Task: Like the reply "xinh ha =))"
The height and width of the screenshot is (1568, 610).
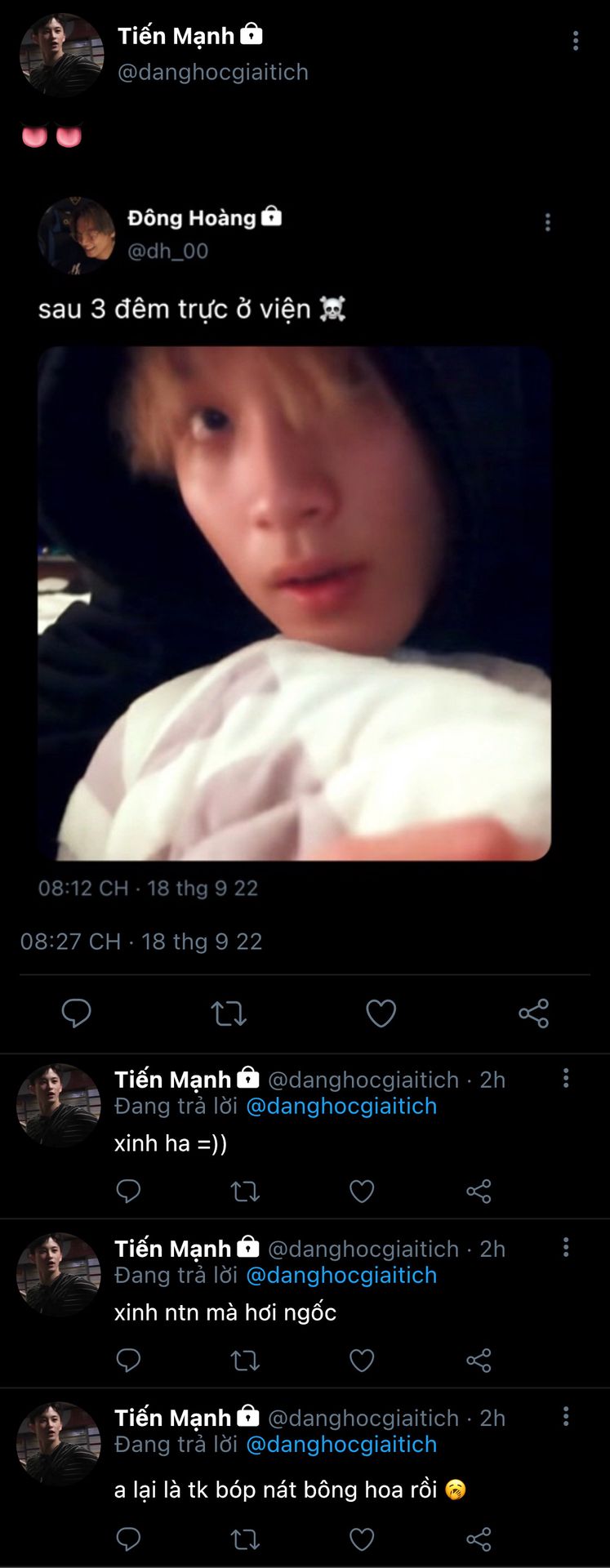Action: click(x=362, y=1192)
